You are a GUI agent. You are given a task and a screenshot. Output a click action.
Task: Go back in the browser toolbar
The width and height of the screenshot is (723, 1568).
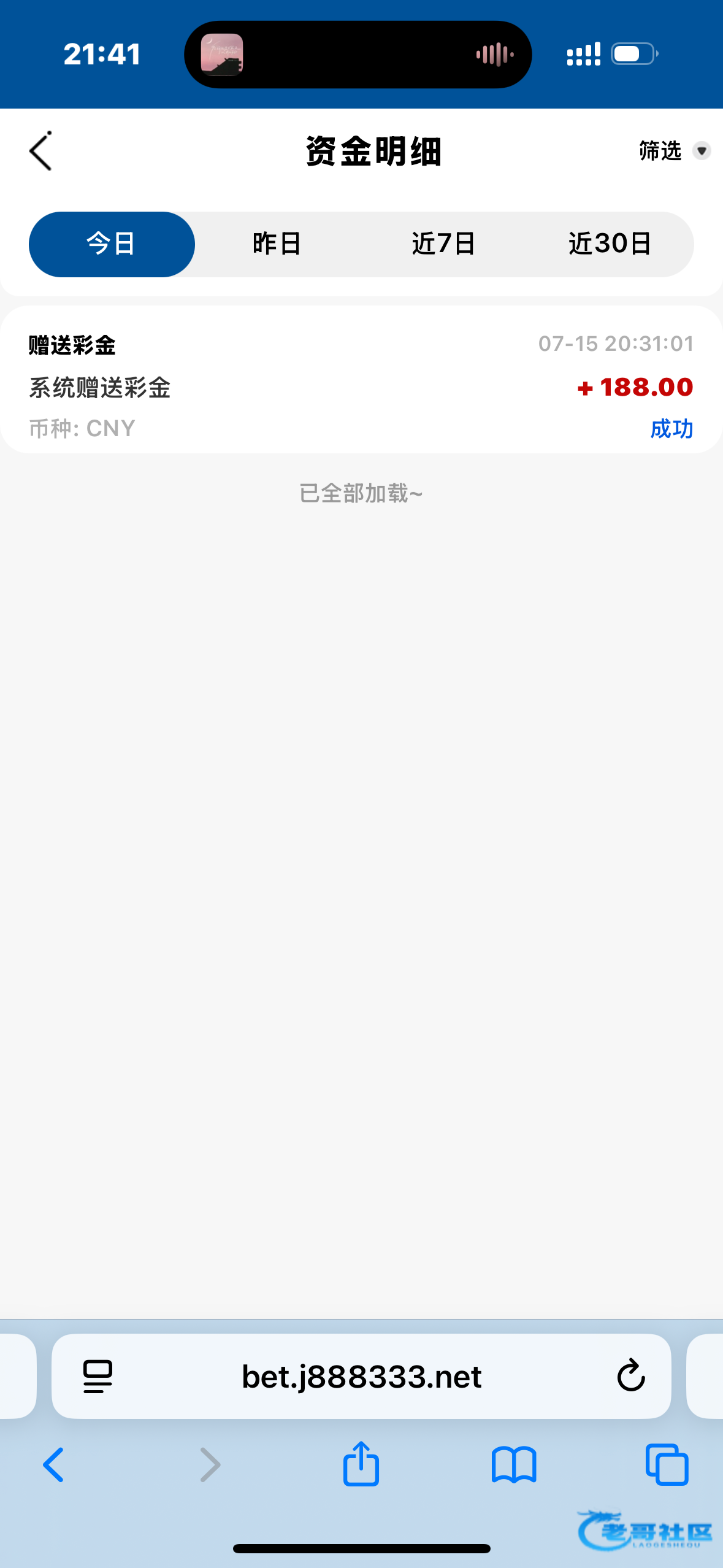(x=53, y=1465)
